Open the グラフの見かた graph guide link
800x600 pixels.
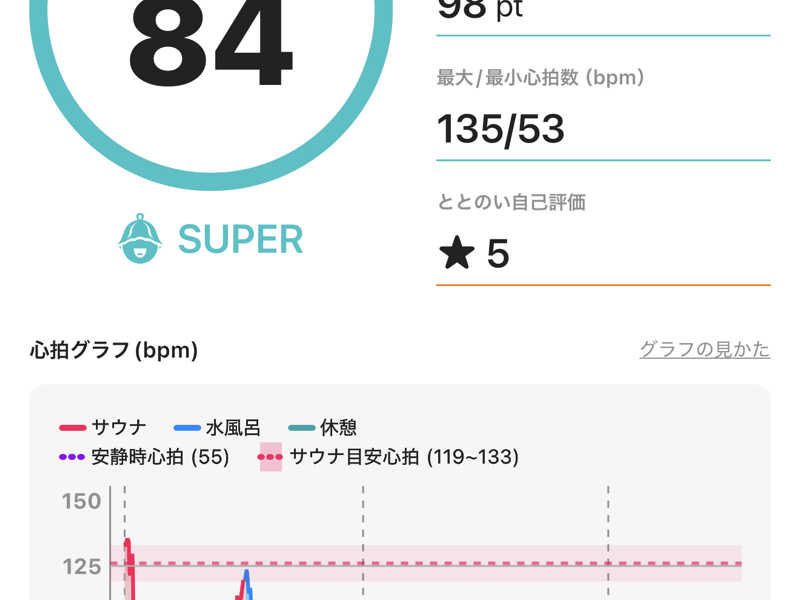click(x=704, y=350)
